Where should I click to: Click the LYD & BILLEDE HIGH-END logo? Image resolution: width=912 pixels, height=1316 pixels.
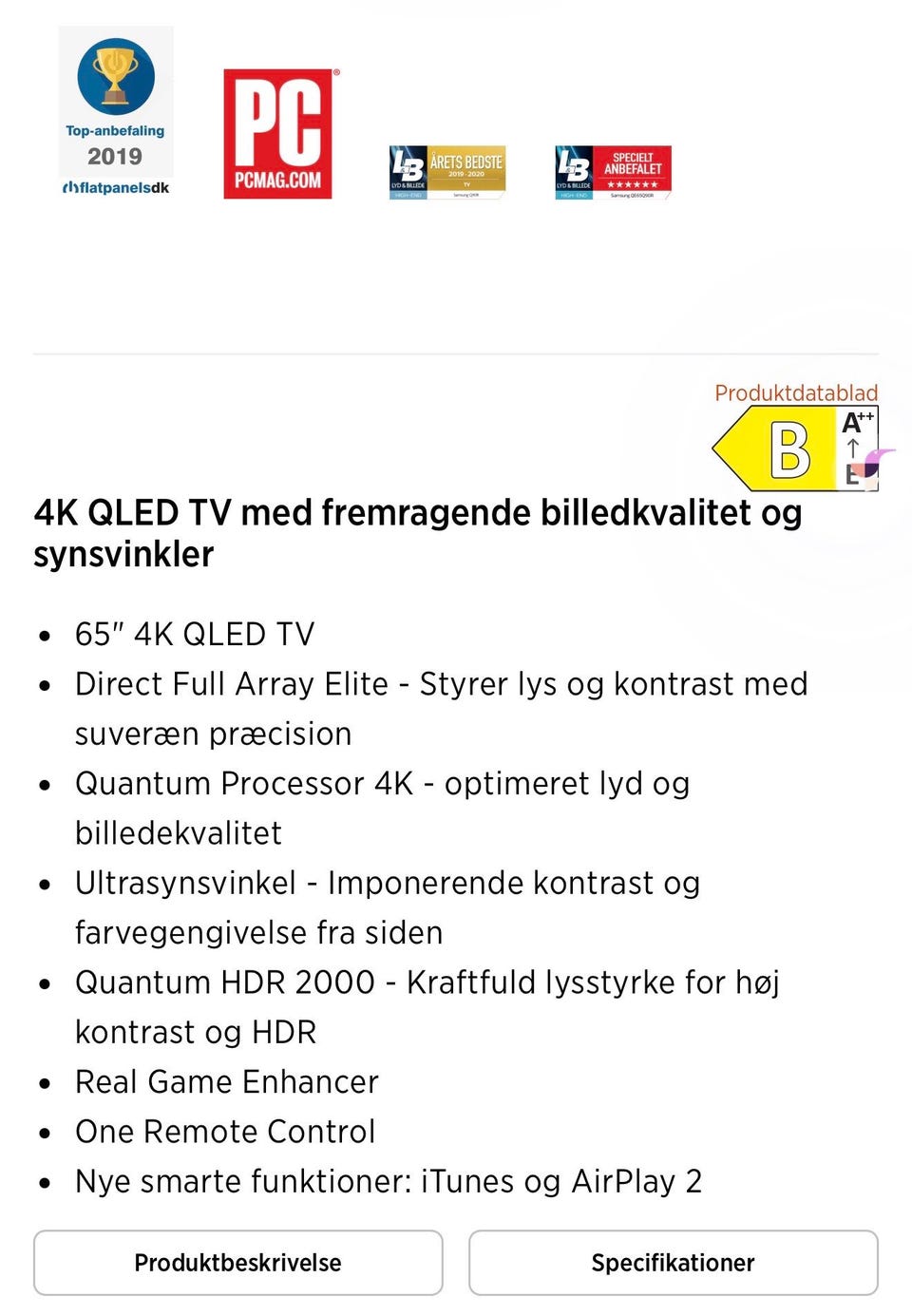pyautogui.click(x=409, y=169)
